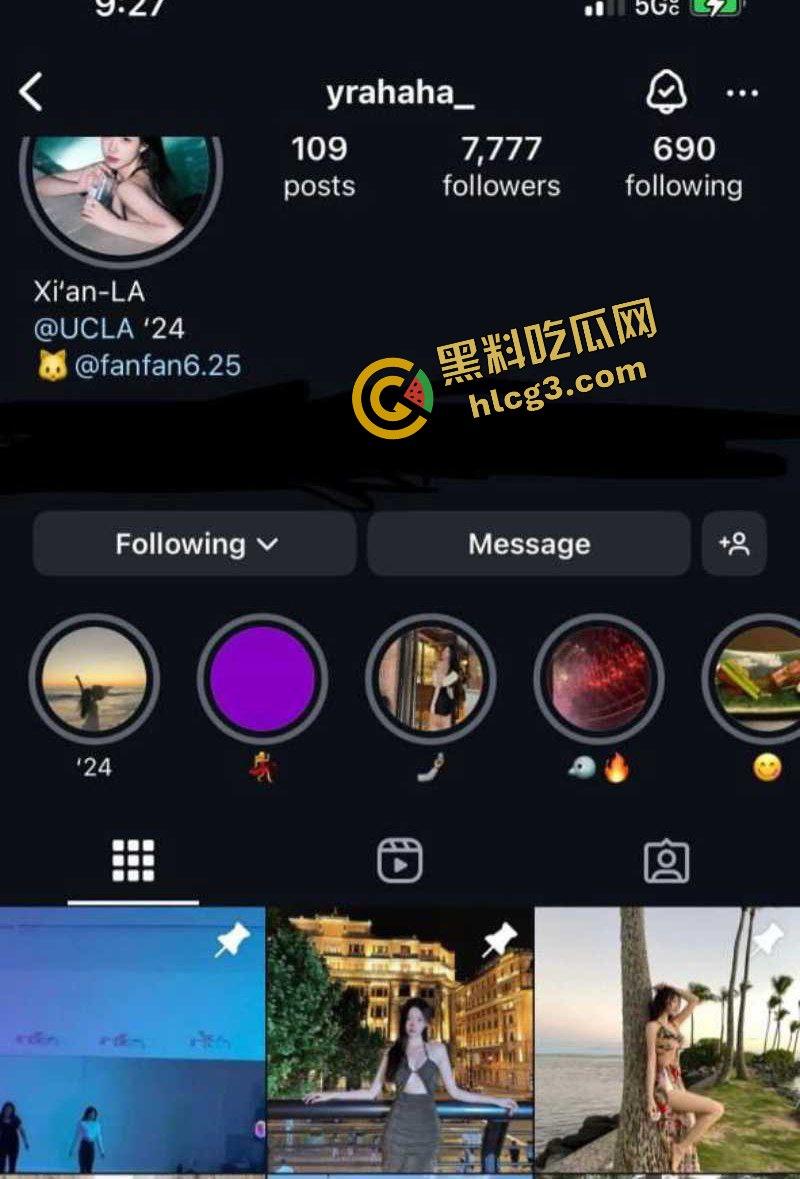Tap the Message button

click(529, 544)
